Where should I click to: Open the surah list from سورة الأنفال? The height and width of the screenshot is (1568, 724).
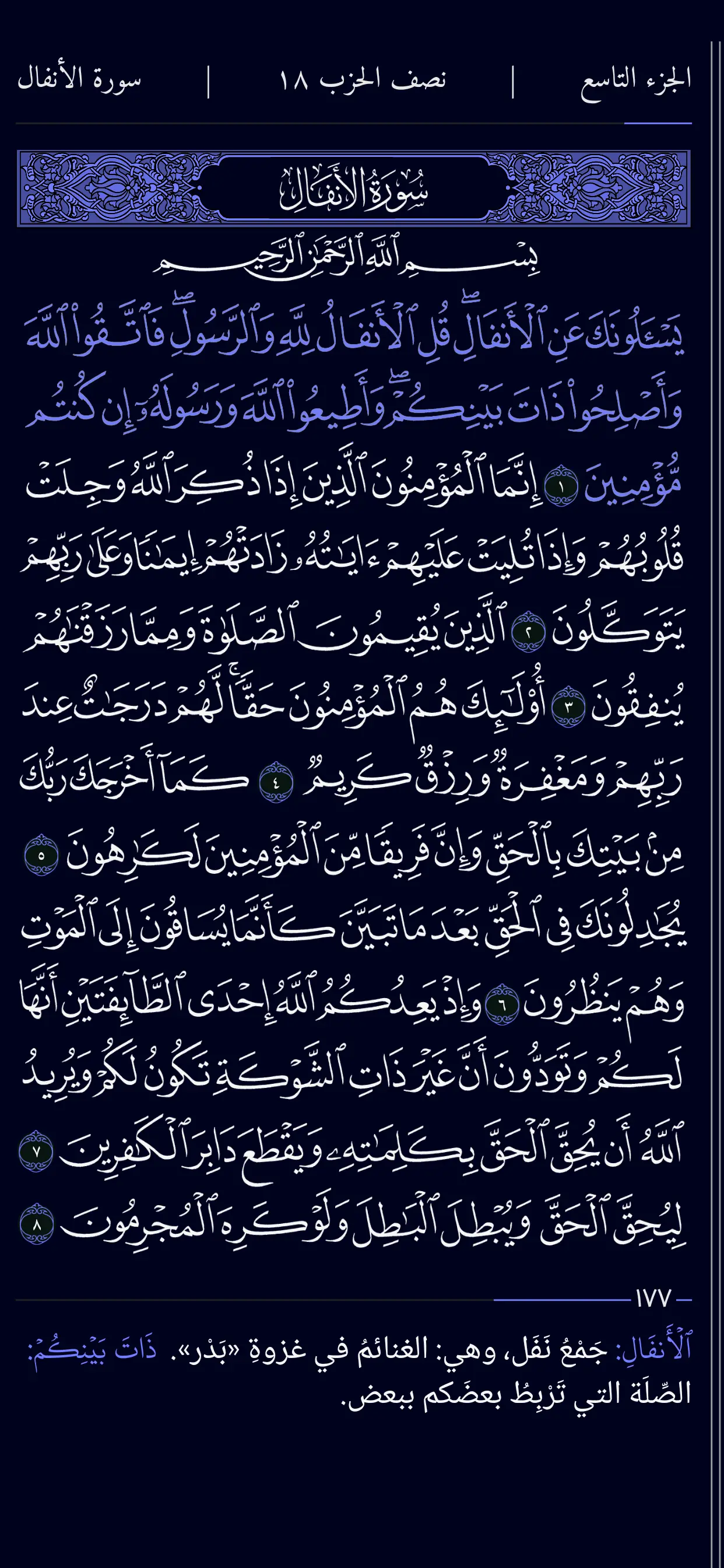pyautogui.click(x=79, y=80)
